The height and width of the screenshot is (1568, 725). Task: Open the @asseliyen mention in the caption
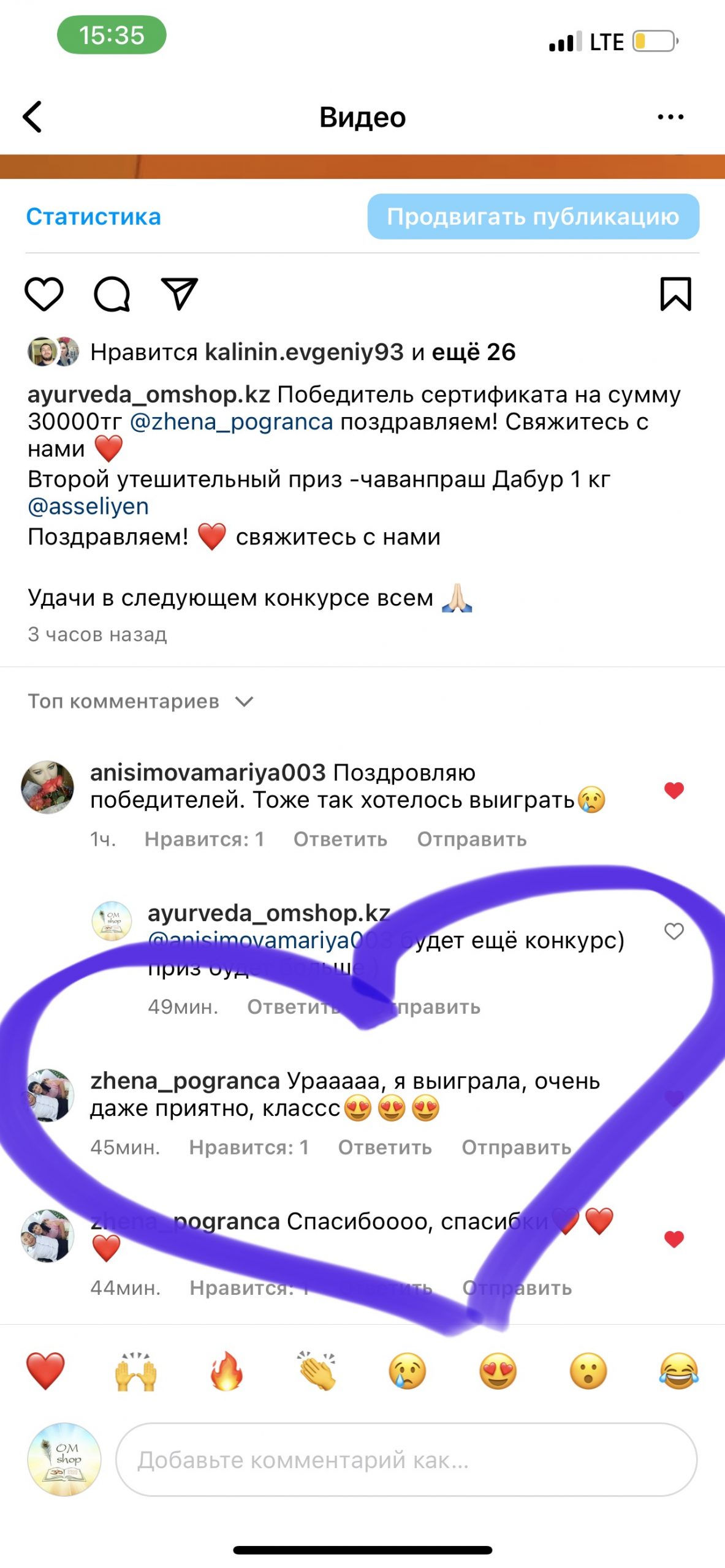88,507
